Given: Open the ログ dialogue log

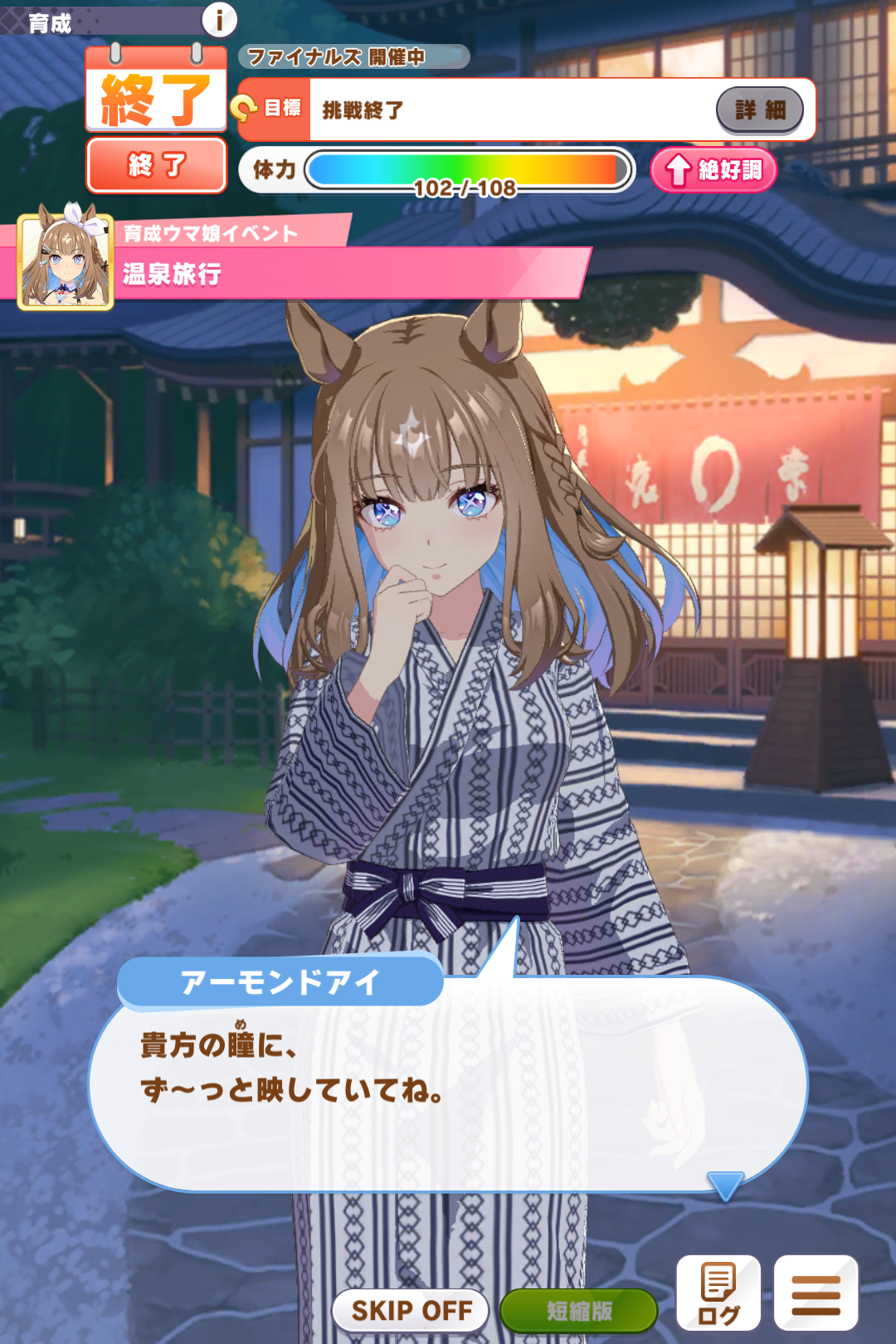Looking at the screenshot, I should (718, 1293).
